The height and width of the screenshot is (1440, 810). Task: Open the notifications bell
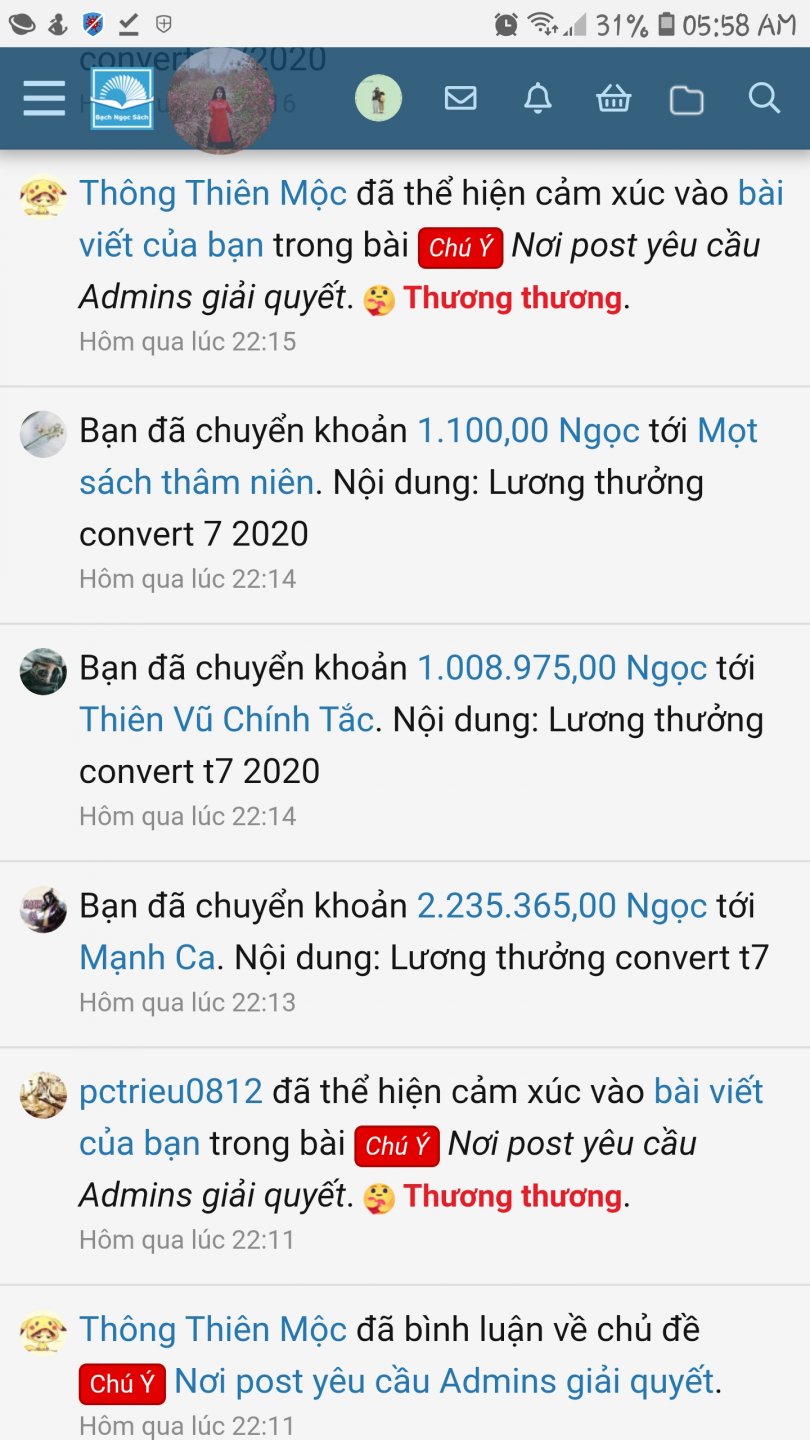[x=538, y=98]
